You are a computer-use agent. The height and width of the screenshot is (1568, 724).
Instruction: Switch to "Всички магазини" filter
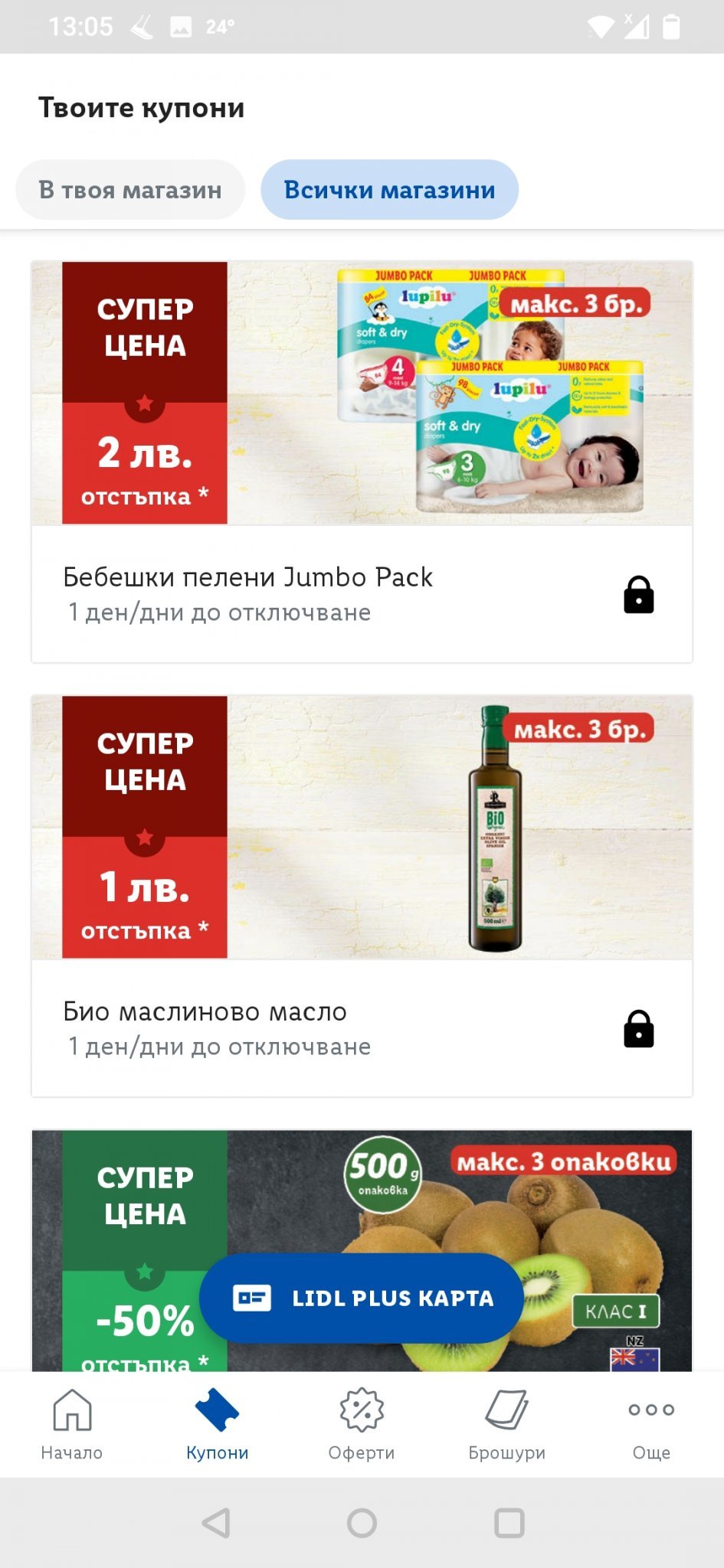click(389, 190)
